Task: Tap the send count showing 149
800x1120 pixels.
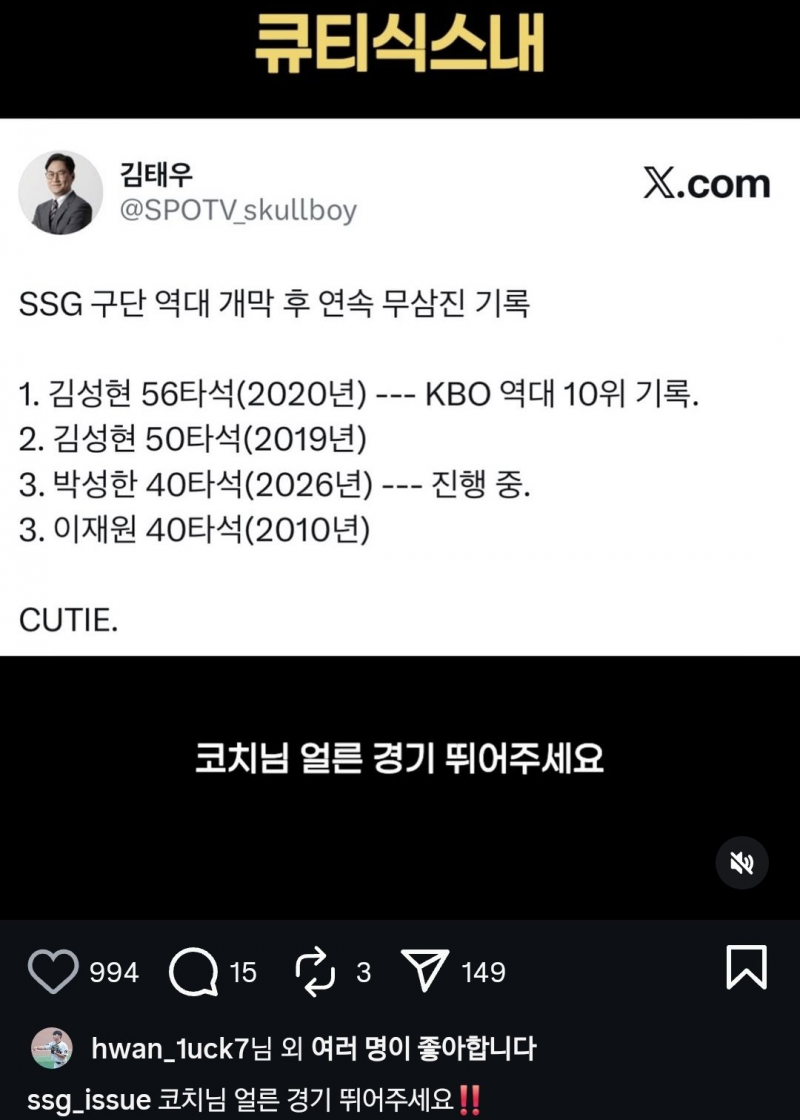Action: coord(487,972)
